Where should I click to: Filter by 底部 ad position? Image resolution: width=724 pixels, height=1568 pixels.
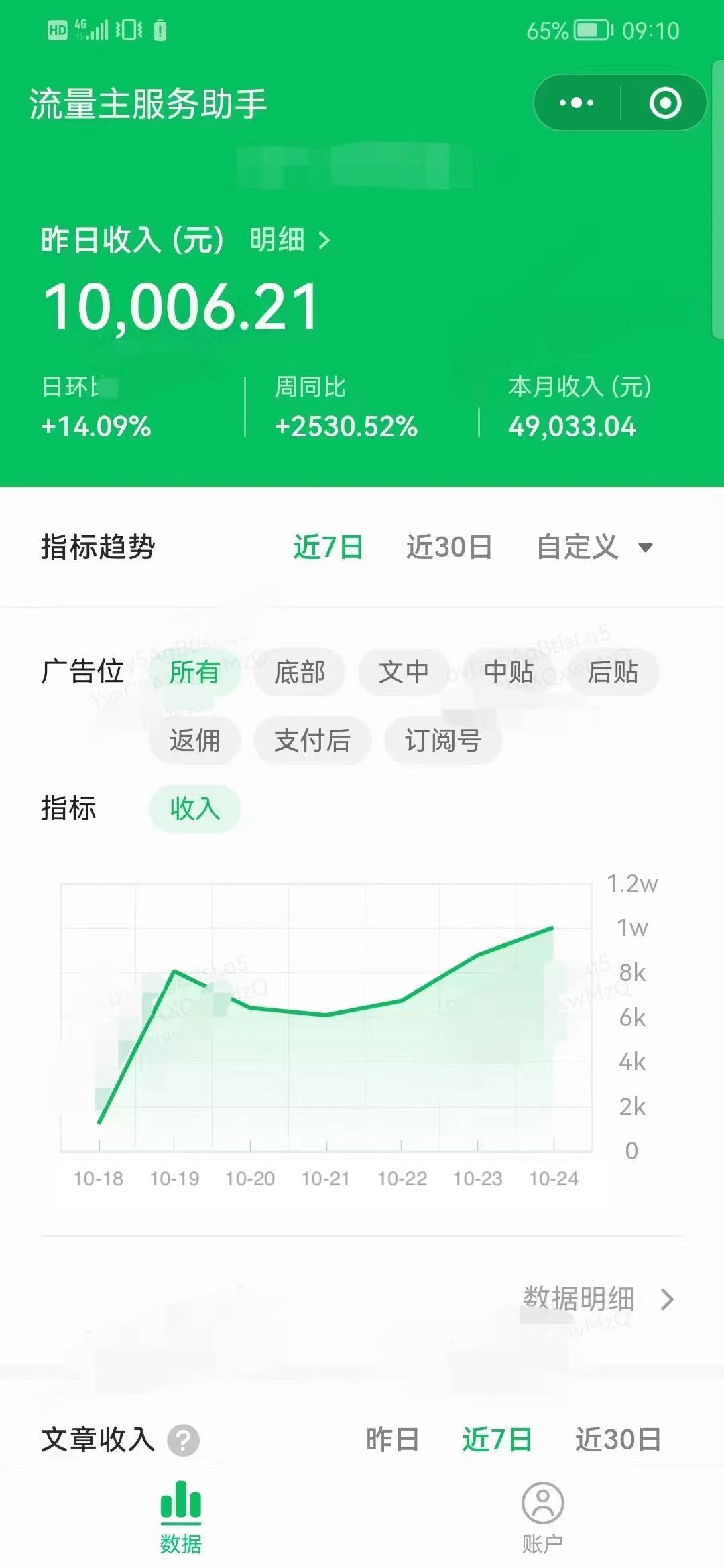(299, 672)
